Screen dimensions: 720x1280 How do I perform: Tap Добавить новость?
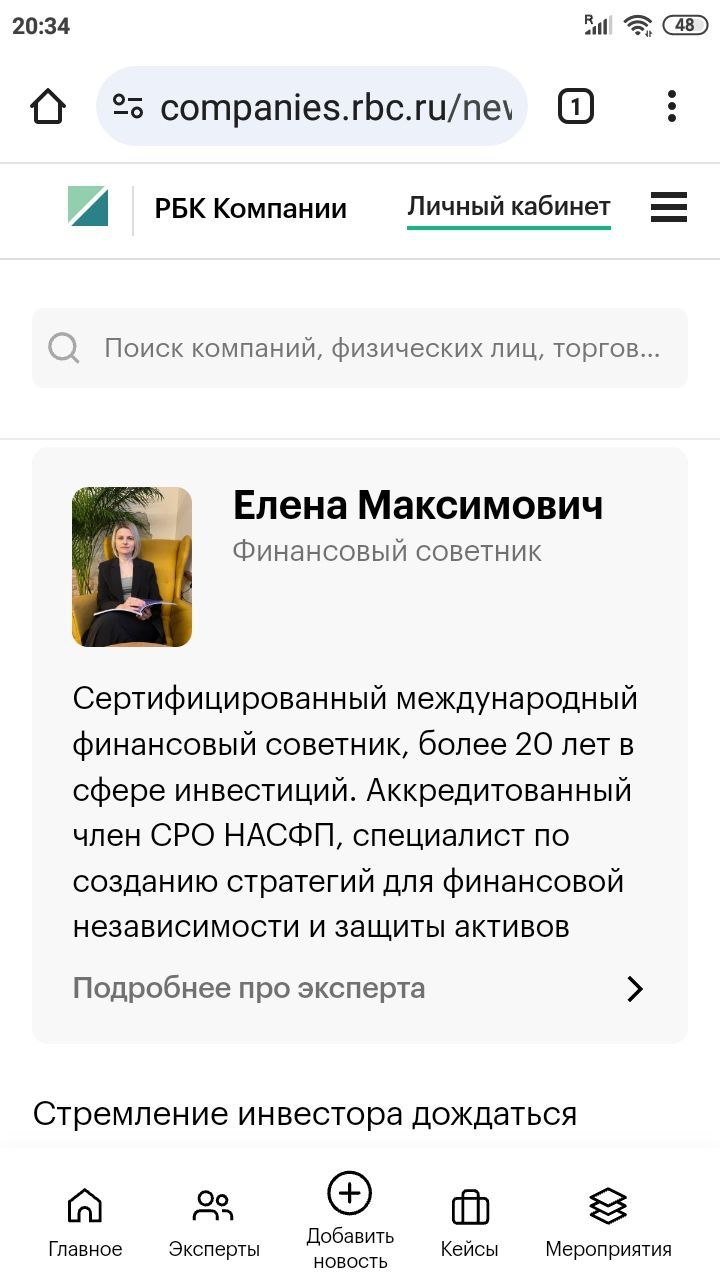click(350, 1220)
